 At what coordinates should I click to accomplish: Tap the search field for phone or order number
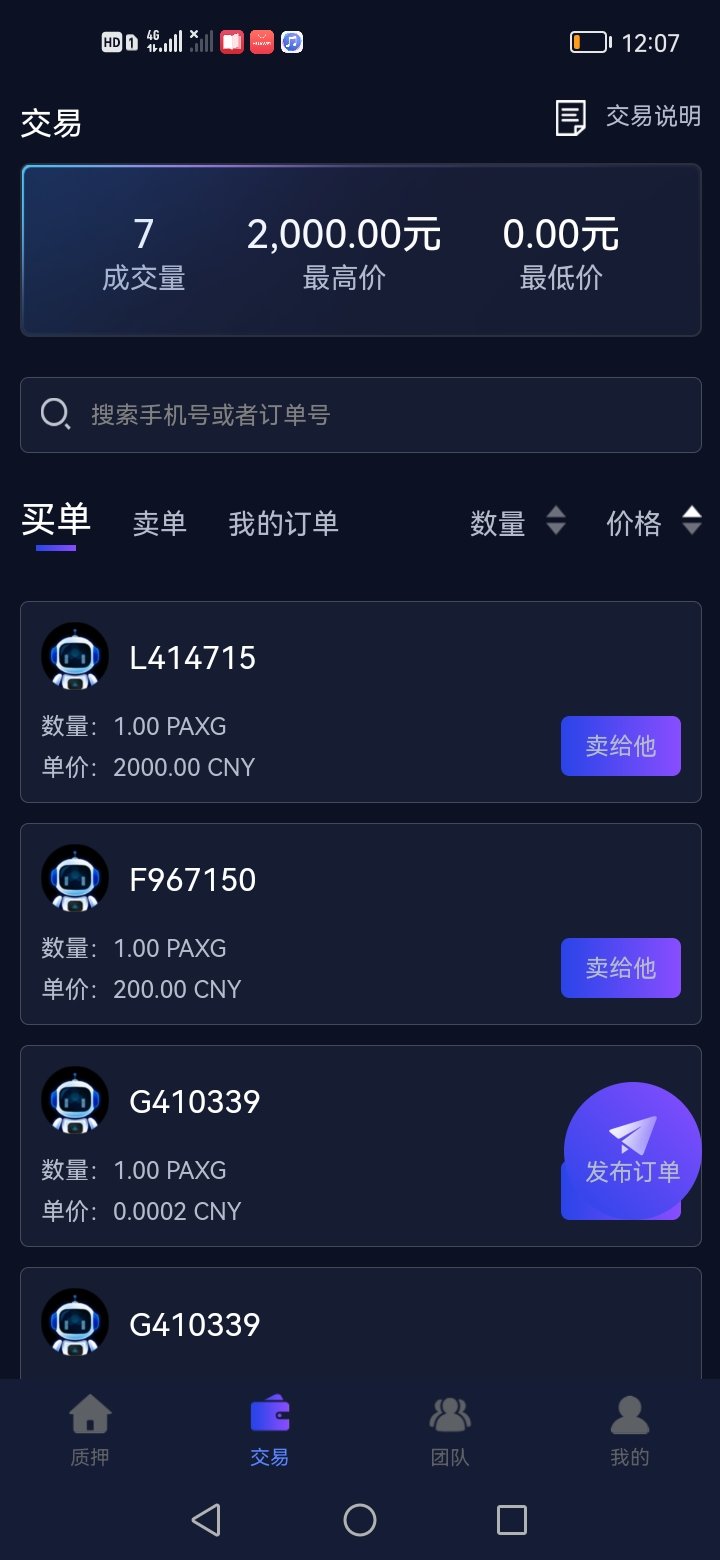point(360,415)
